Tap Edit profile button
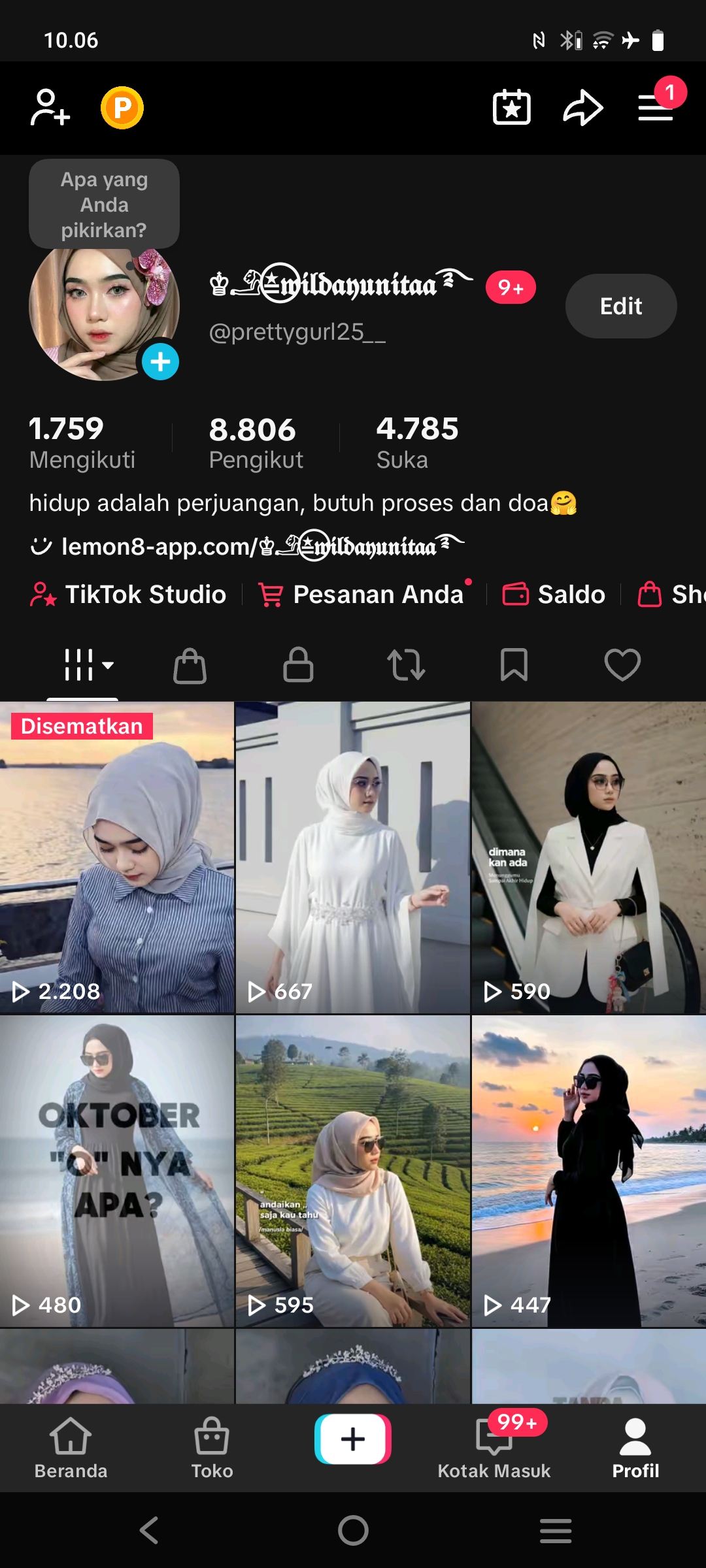 [621, 306]
